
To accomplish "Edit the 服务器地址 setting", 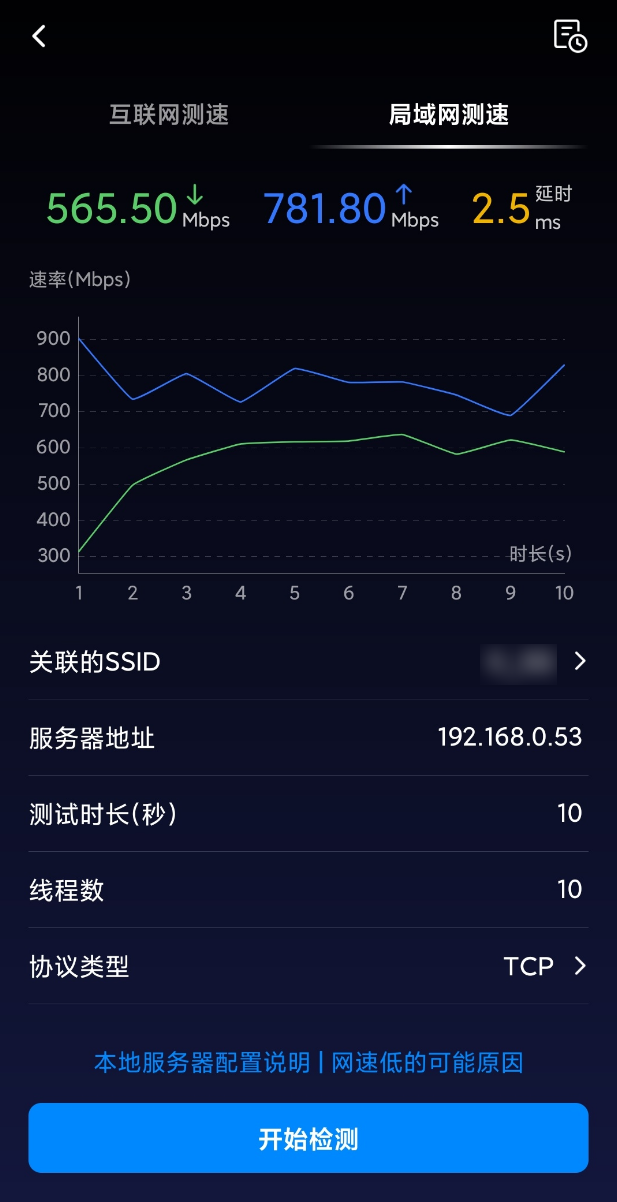I will [308, 738].
